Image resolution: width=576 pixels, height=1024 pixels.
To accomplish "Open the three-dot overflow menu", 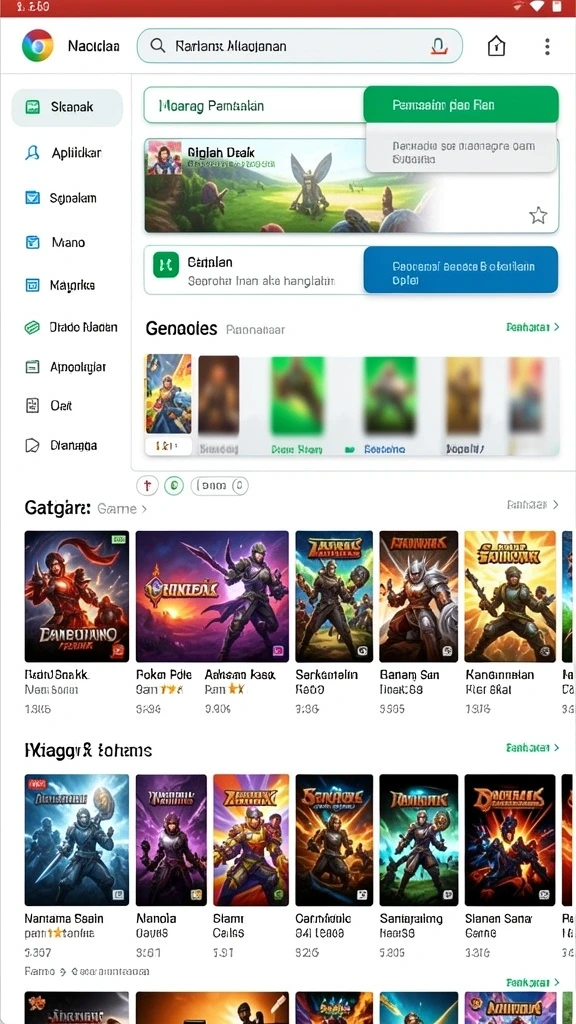I will pos(547,46).
